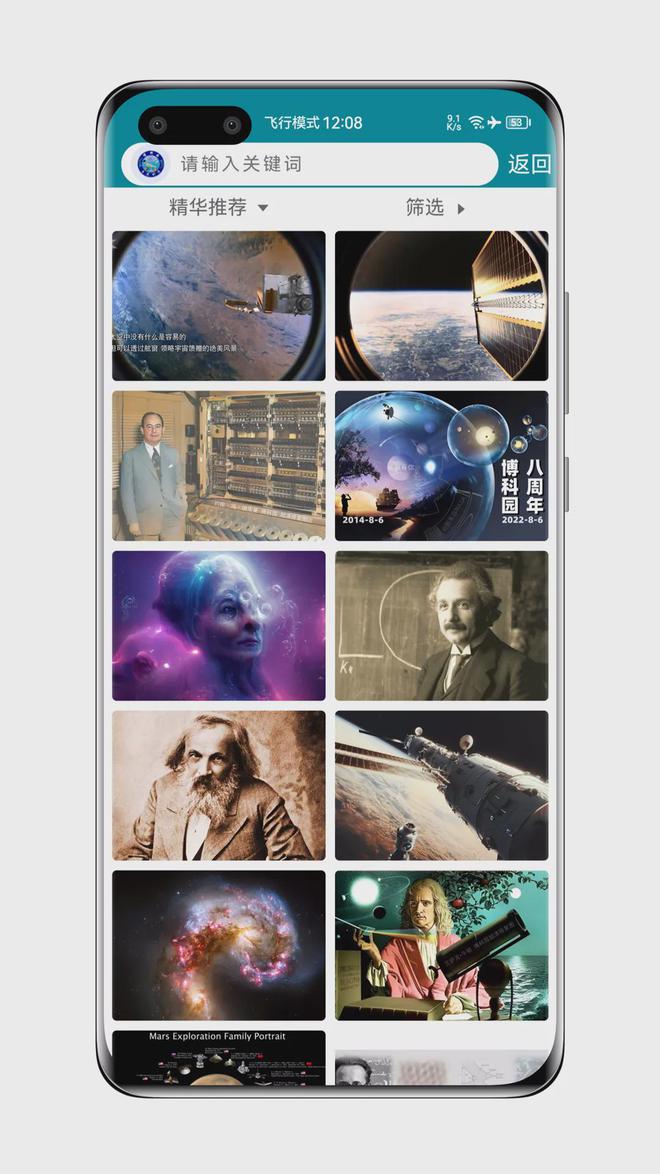Tap the 返回 button to go back
660x1174 pixels.
tap(528, 165)
